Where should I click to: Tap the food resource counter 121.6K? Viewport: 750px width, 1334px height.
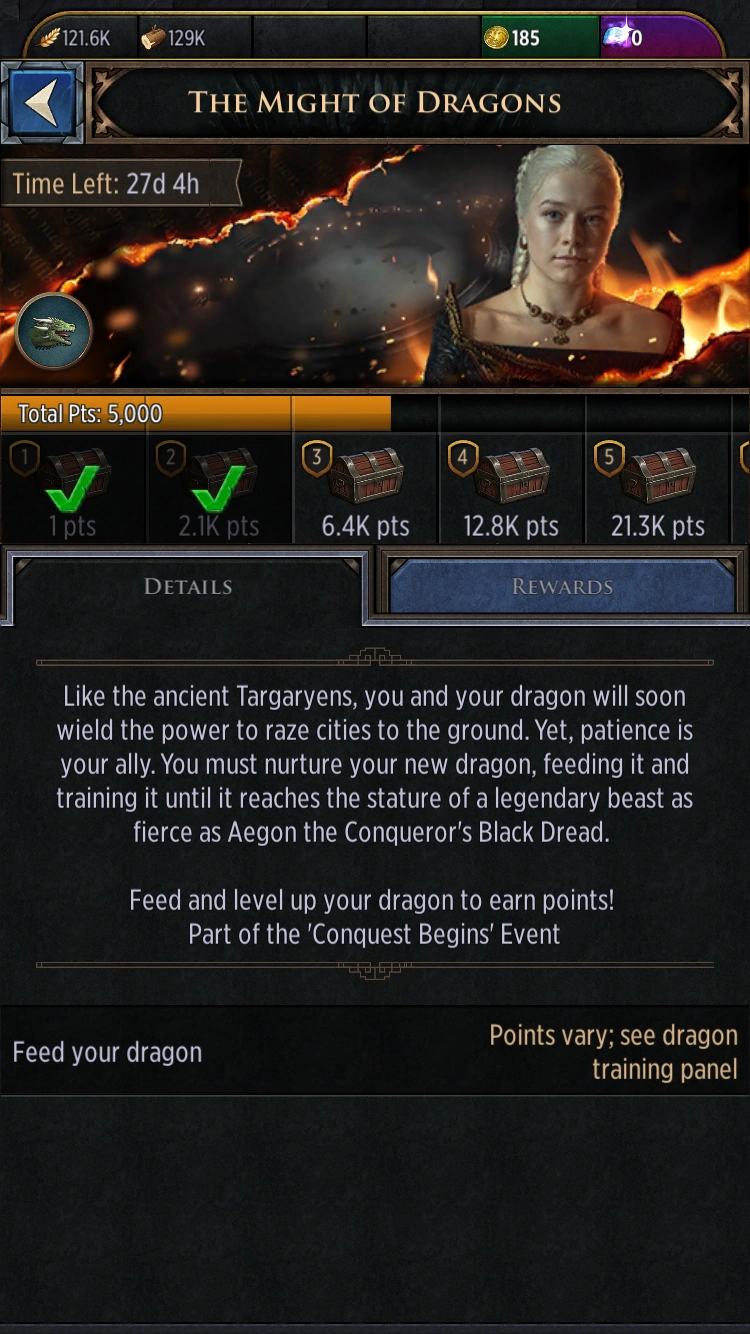tap(76, 38)
